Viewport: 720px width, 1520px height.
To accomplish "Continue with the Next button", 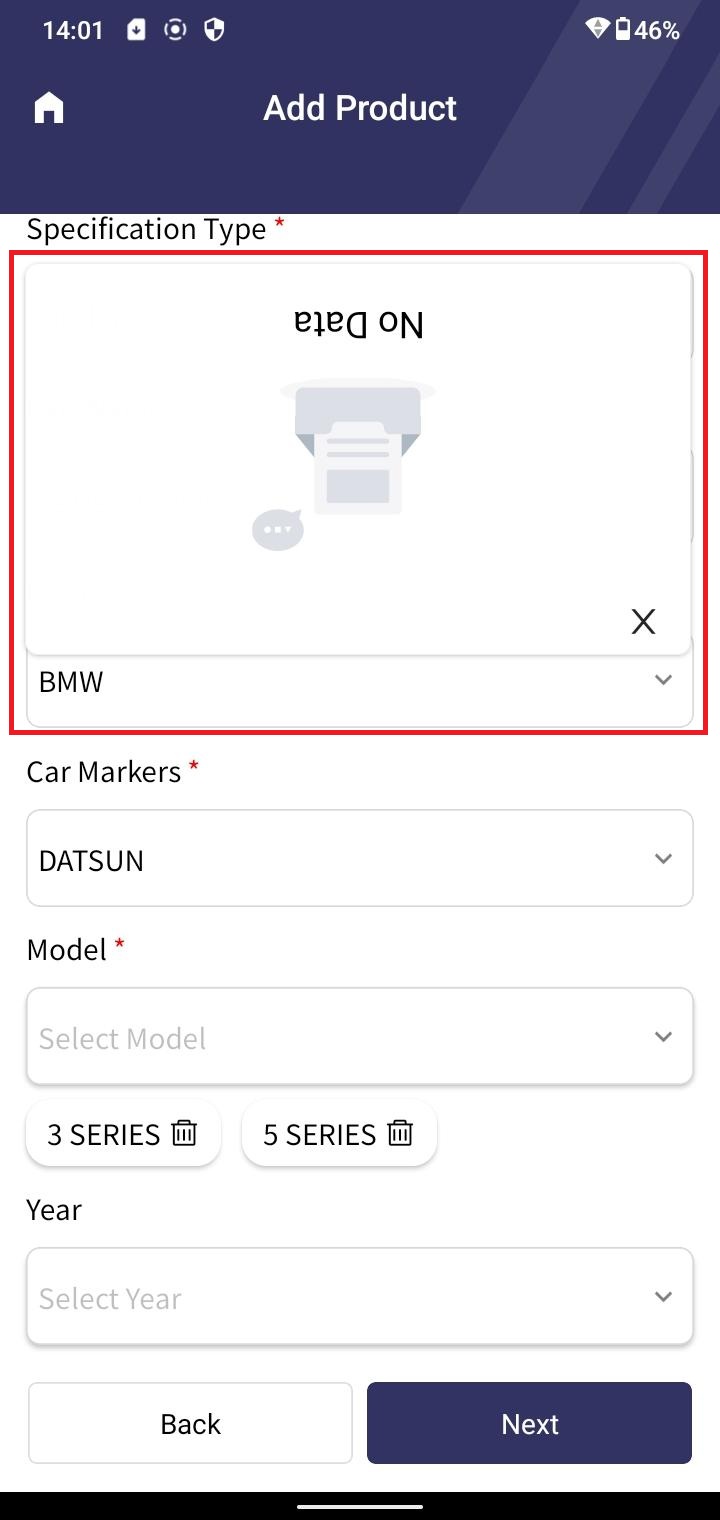I will click(530, 1423).
